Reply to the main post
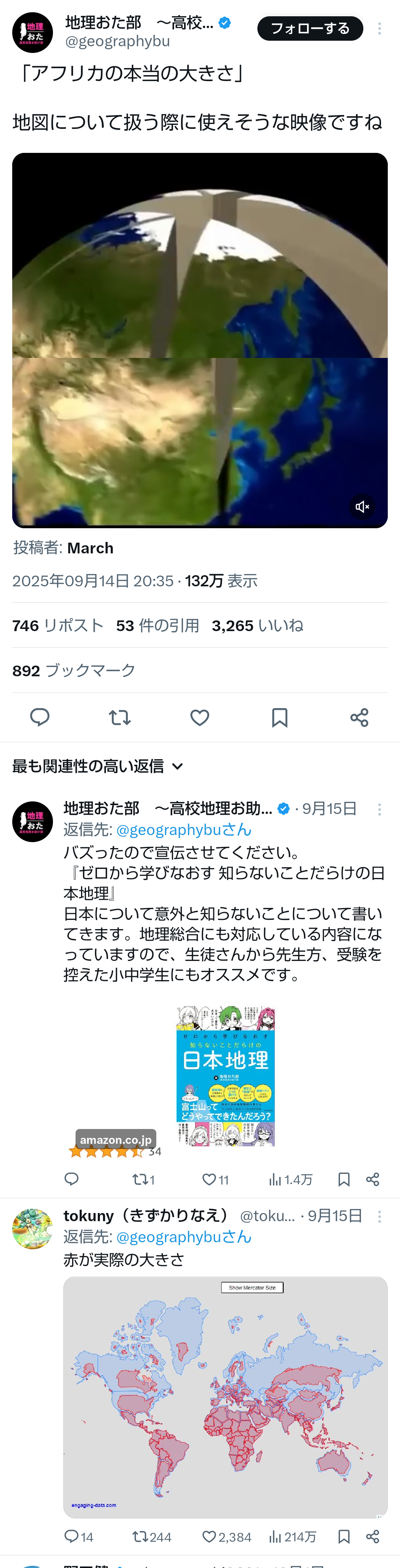The image size is (400, 1568). click(x=40, y=718)
